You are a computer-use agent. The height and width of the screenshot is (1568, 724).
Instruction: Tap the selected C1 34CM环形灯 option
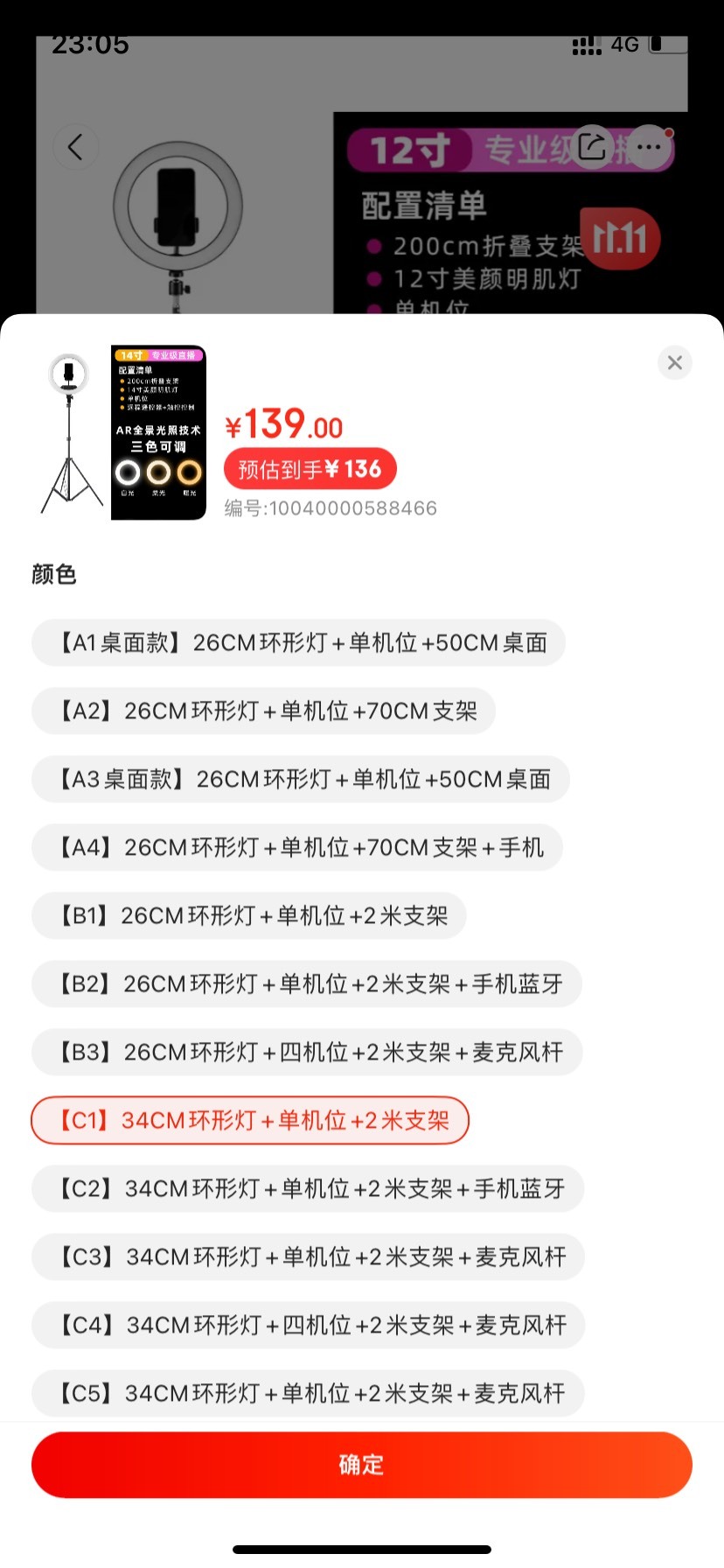[x=250, y=1120]
